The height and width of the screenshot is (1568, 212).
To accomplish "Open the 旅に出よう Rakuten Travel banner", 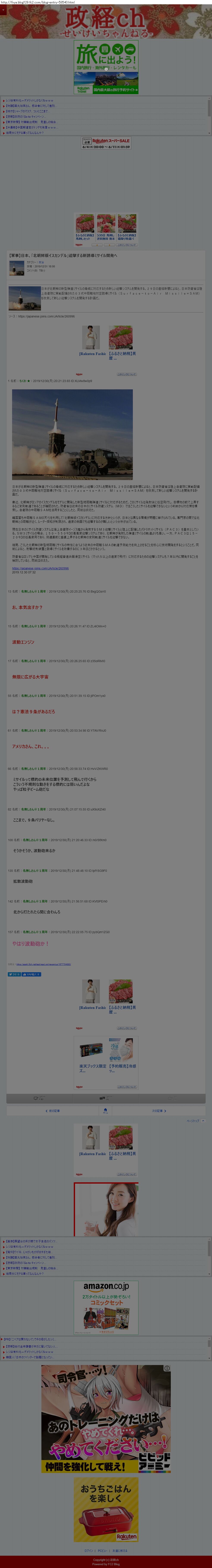I will 106,67.
